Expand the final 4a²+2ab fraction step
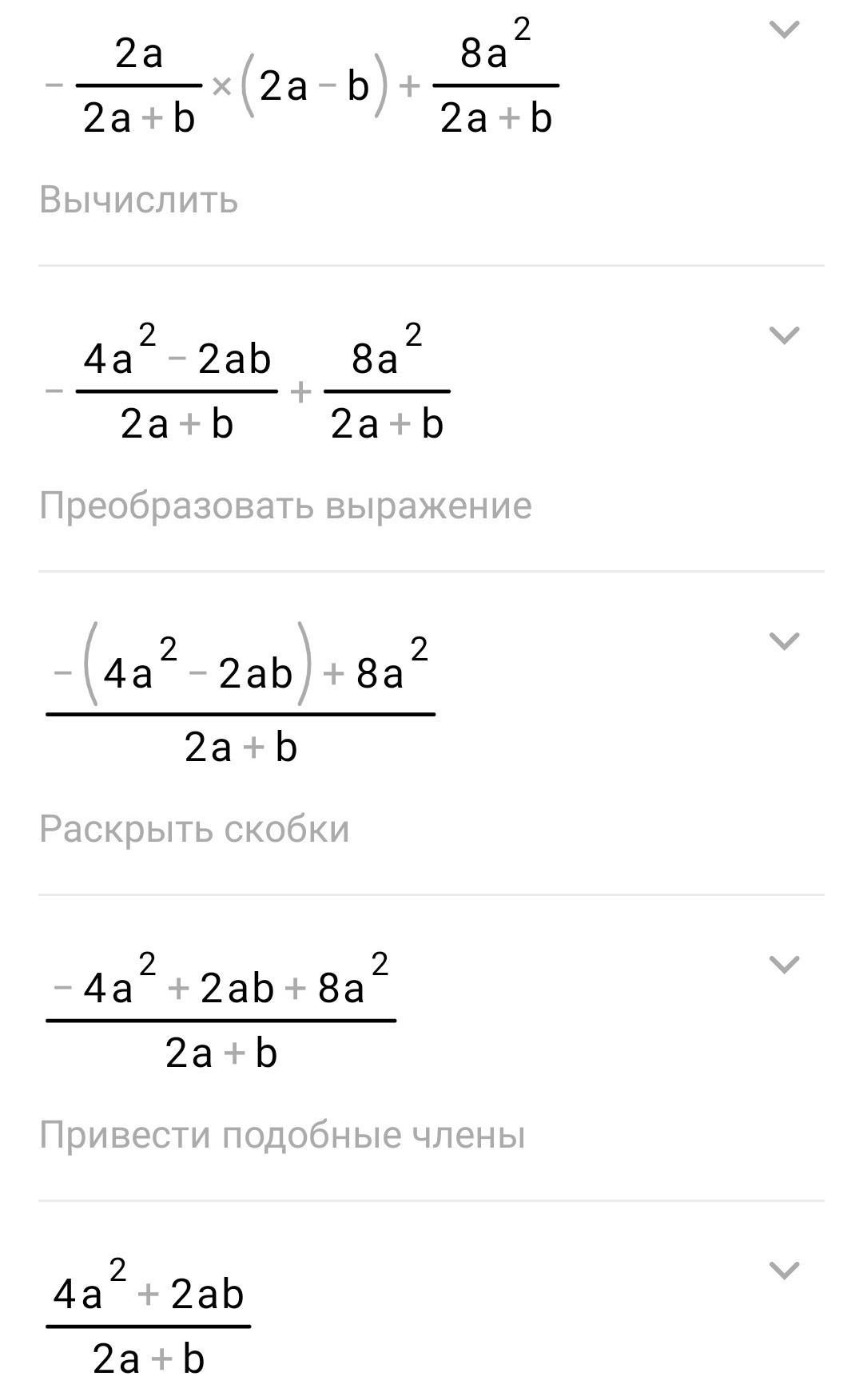Image resolution: width=863 pixels, height=1400 pixels. (784, 1271)
